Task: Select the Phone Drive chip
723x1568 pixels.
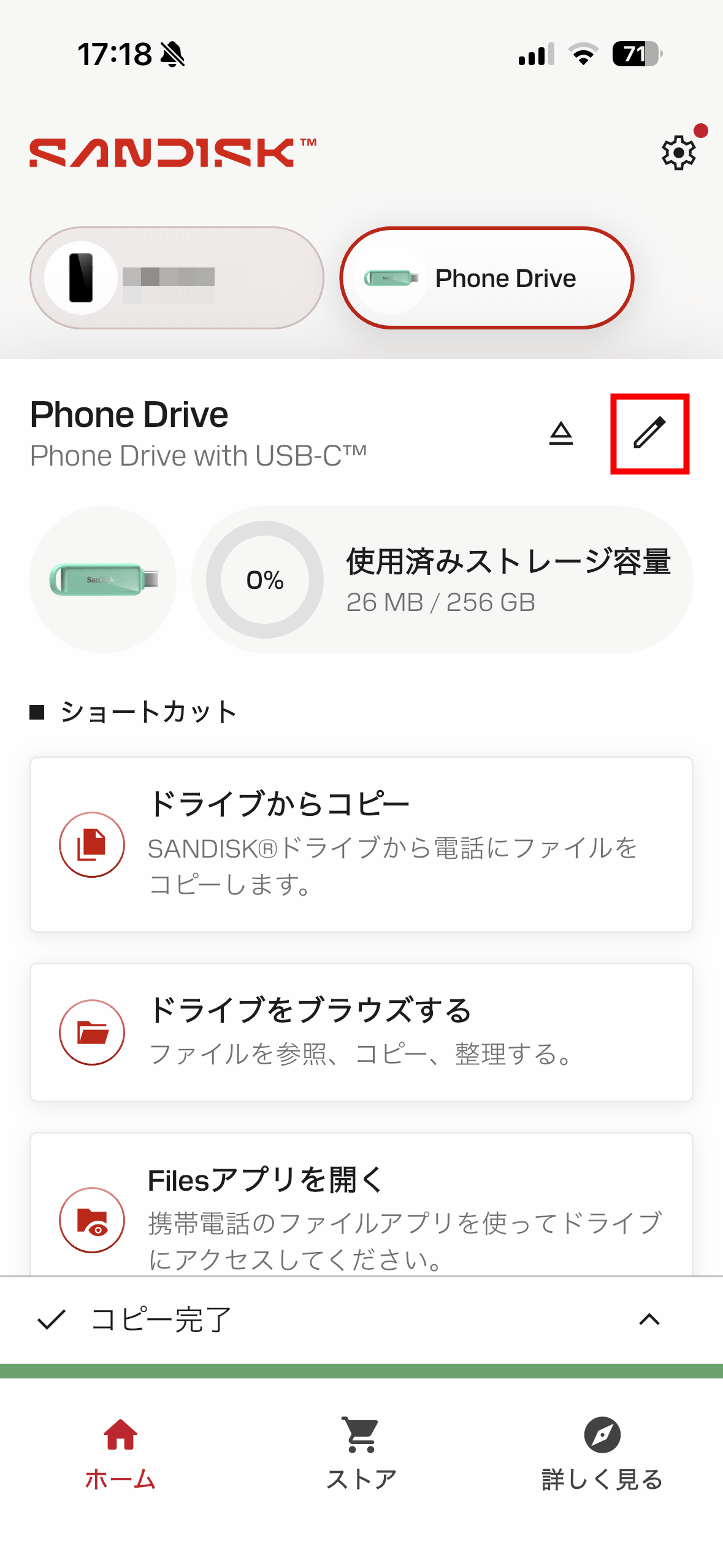Action: click(486, 278)
